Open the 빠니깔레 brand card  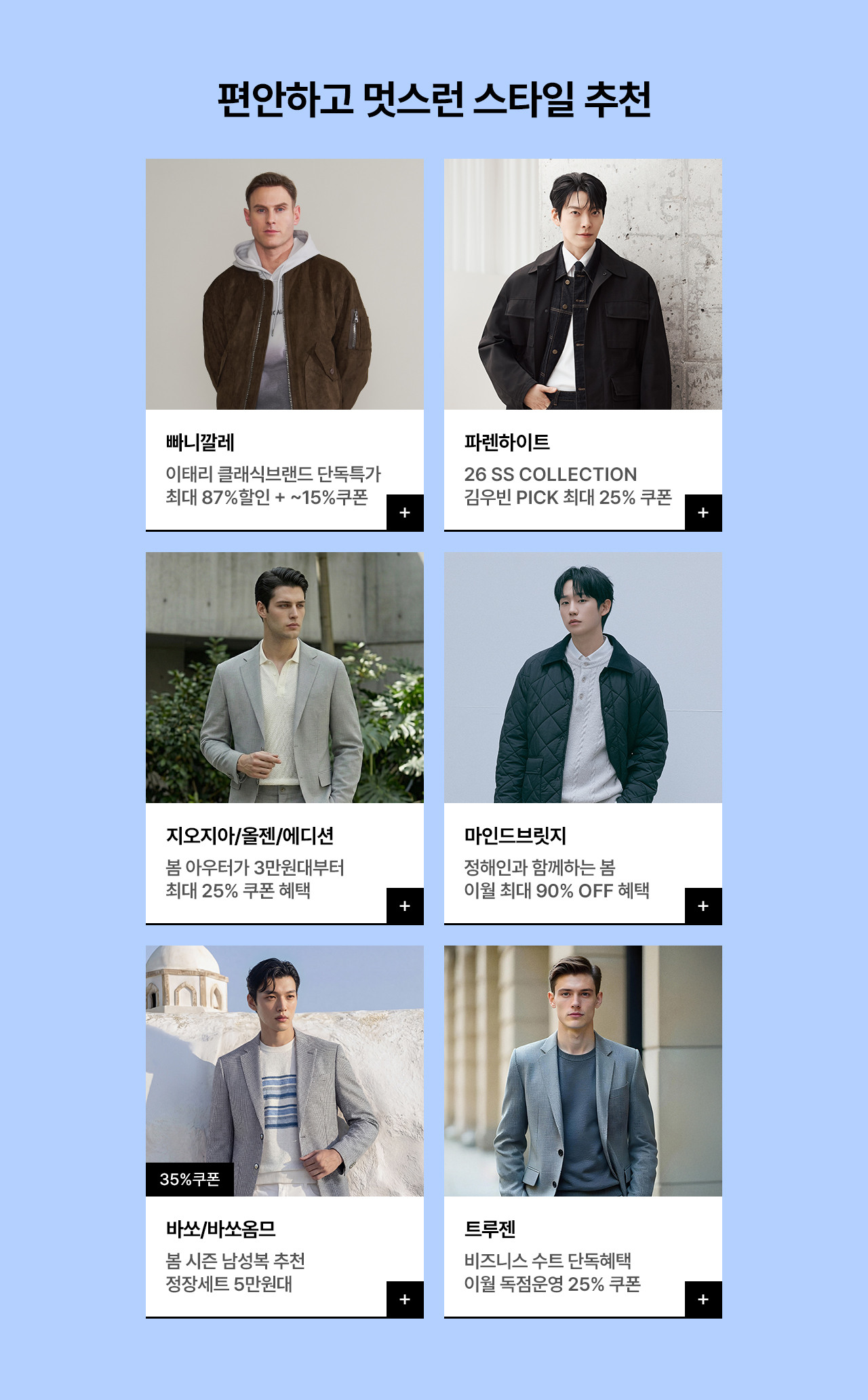tap(284, 285)
